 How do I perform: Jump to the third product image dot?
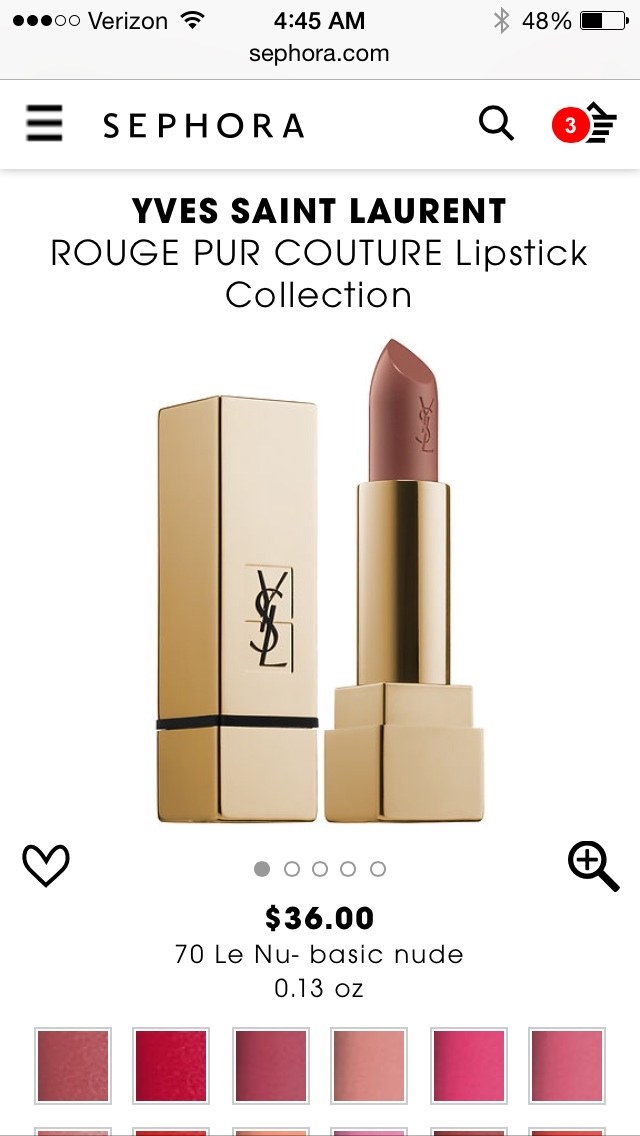pos(320,869)
